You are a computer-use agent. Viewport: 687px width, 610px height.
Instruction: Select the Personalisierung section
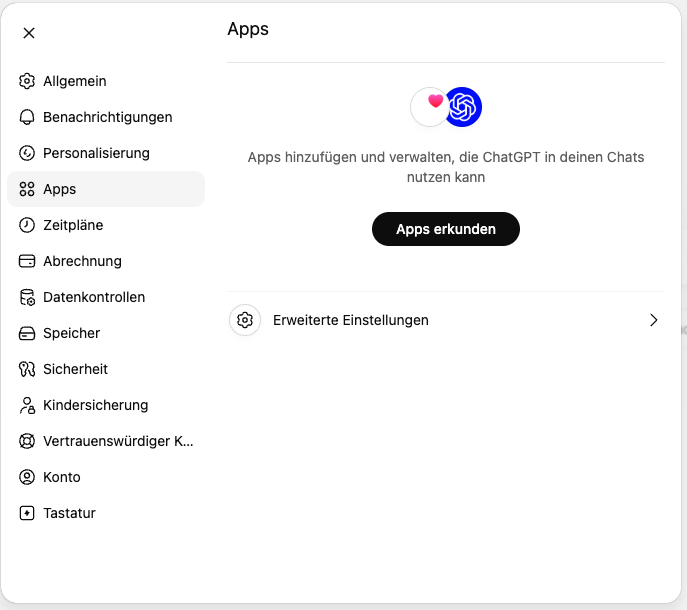click(x=106, y=153)
